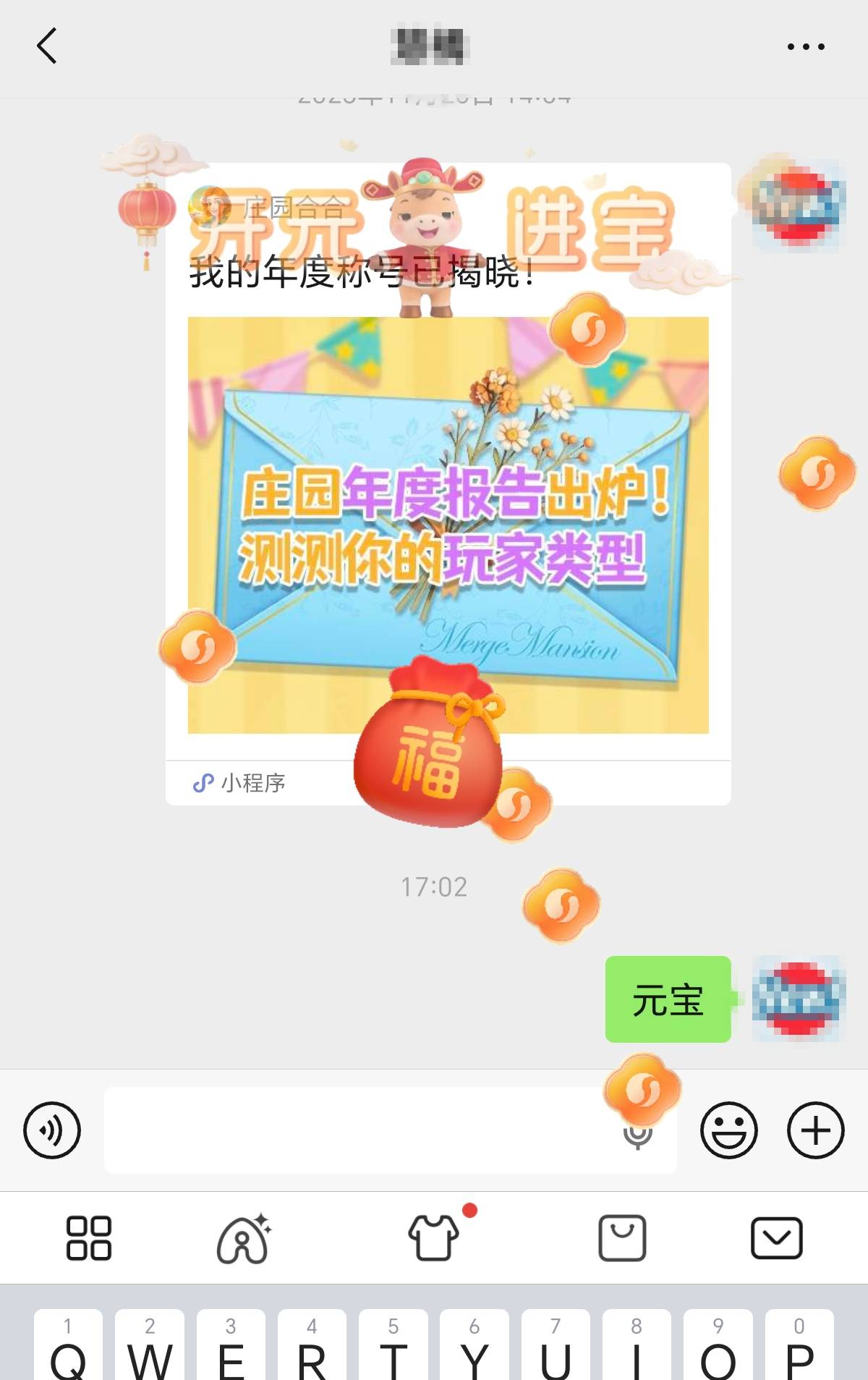Open the keyboard skin shirt icon
Viewport: 868px width, 1380px height.
(434, 1238)
